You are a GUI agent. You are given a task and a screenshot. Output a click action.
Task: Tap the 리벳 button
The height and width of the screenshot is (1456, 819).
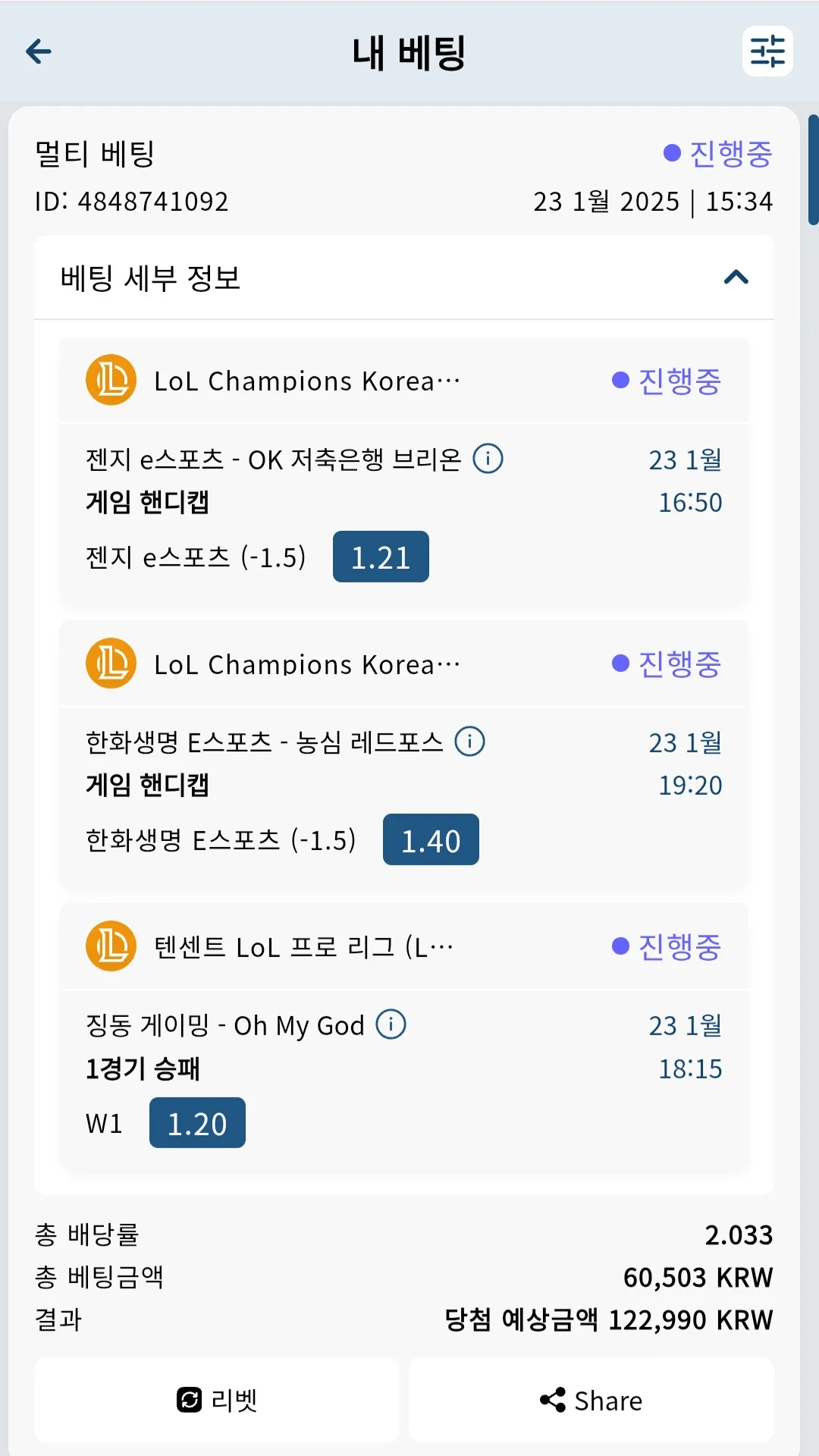point(217,1400)
